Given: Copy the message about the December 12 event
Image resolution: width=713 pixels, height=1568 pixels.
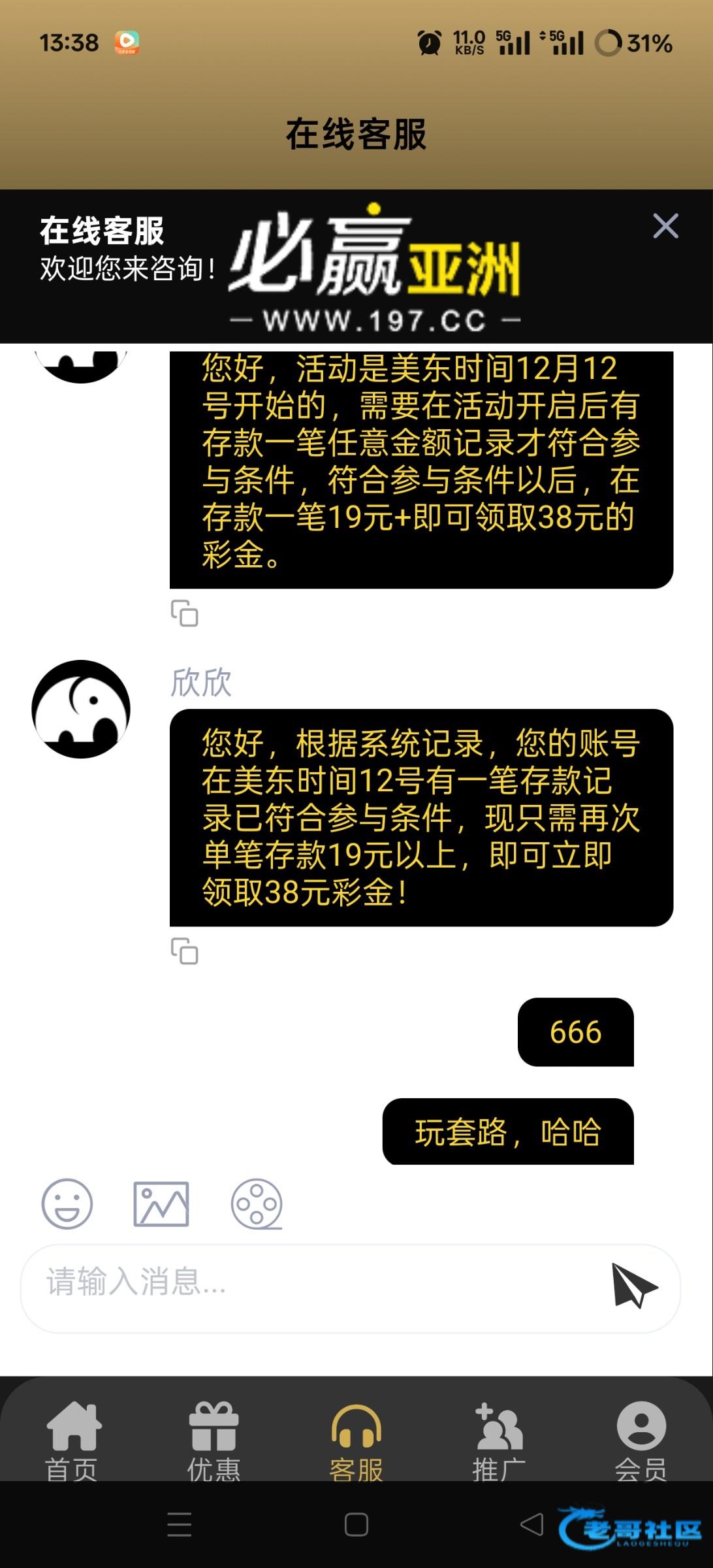Looking at the screenshot, I should pos(184,613).
